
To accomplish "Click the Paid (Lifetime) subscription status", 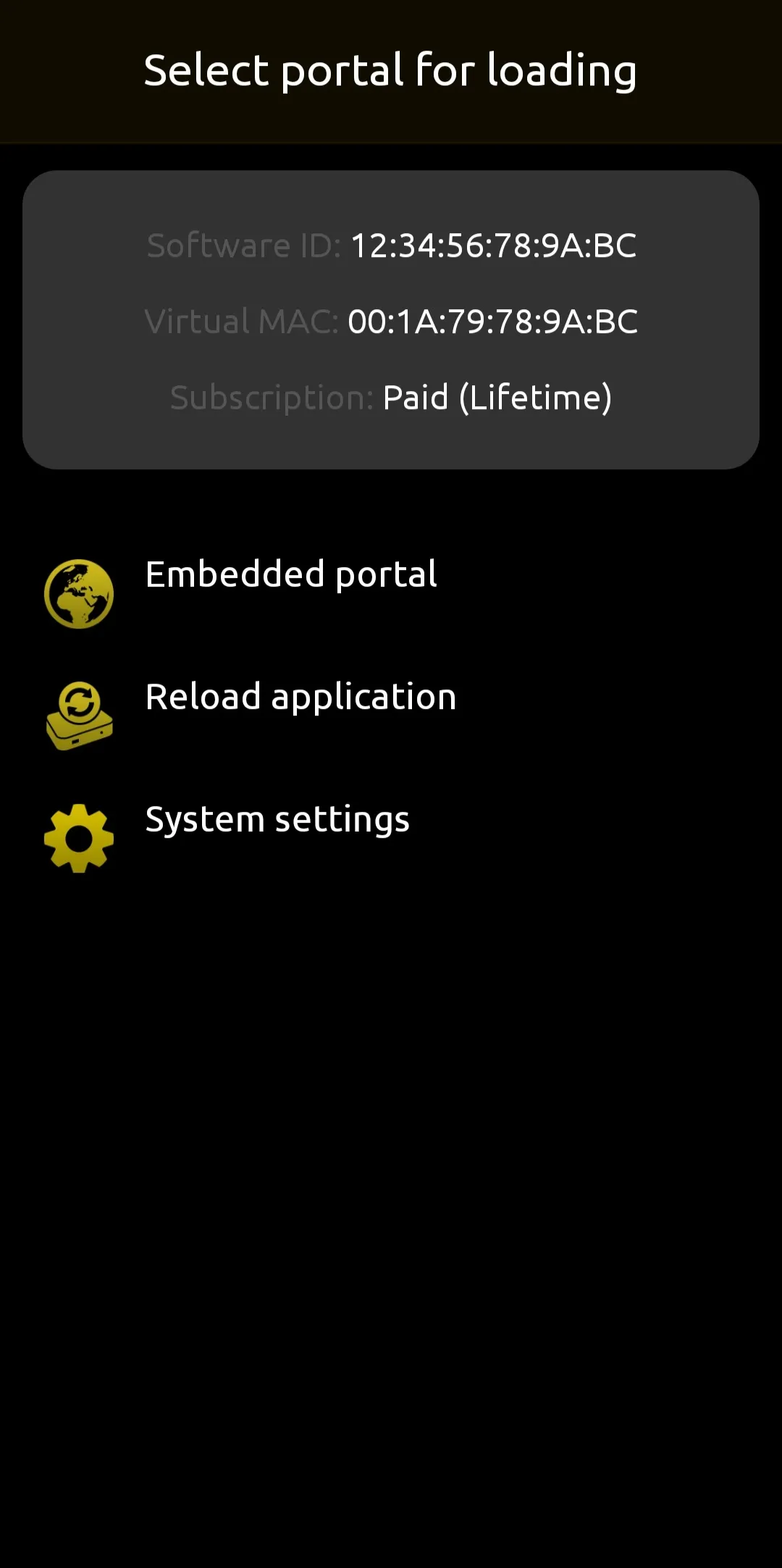I will coord(498,398).
